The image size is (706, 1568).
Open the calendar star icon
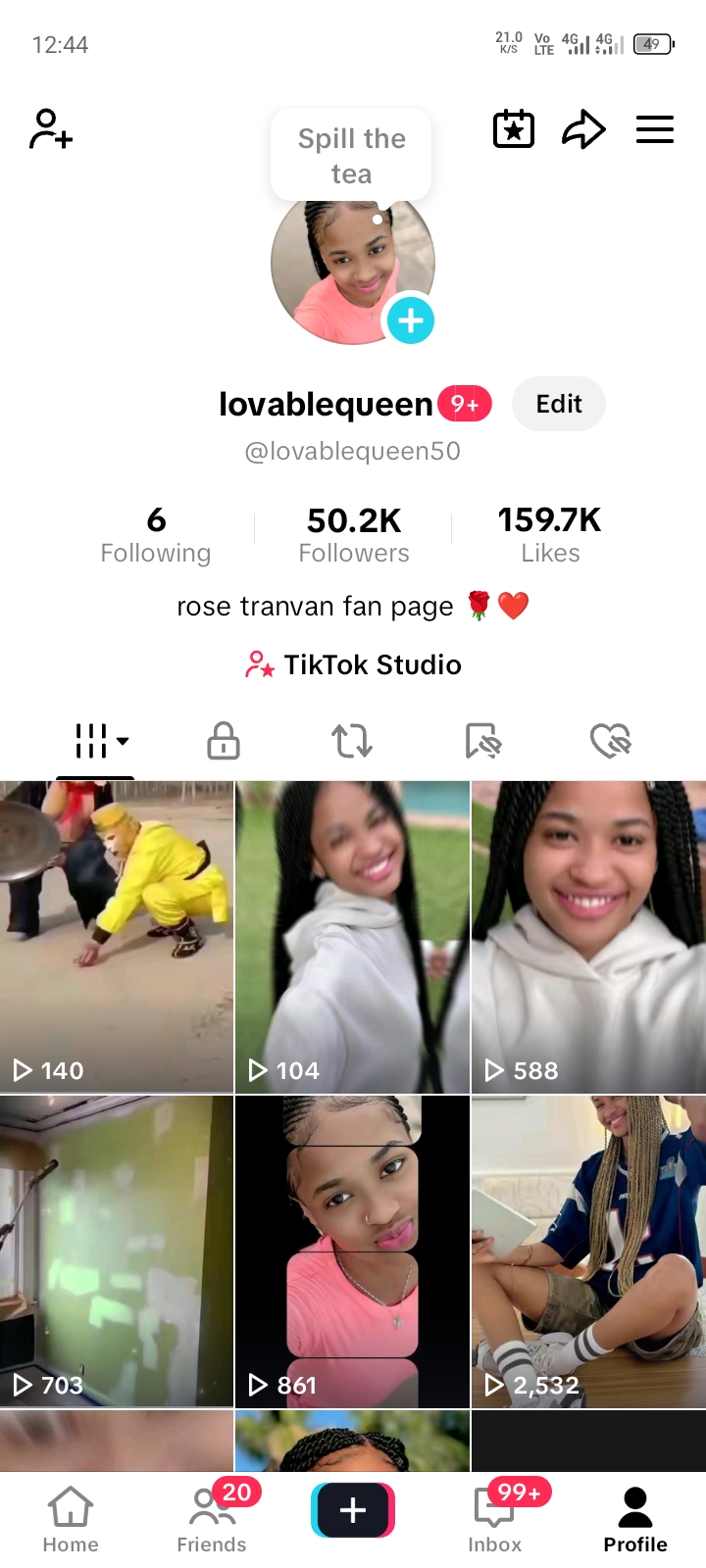[x=513, y=129]
